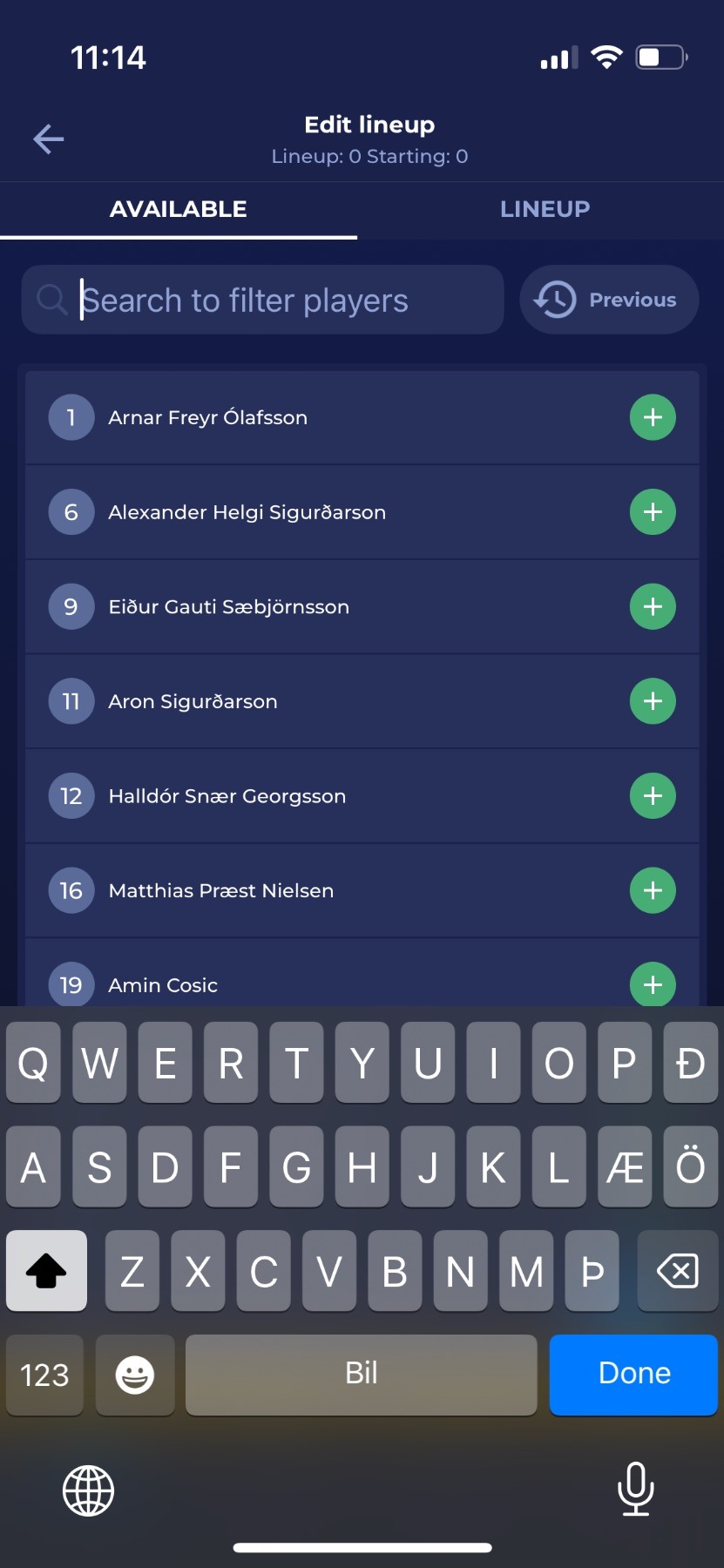Focus the player search field

click(x=270, y=301)
